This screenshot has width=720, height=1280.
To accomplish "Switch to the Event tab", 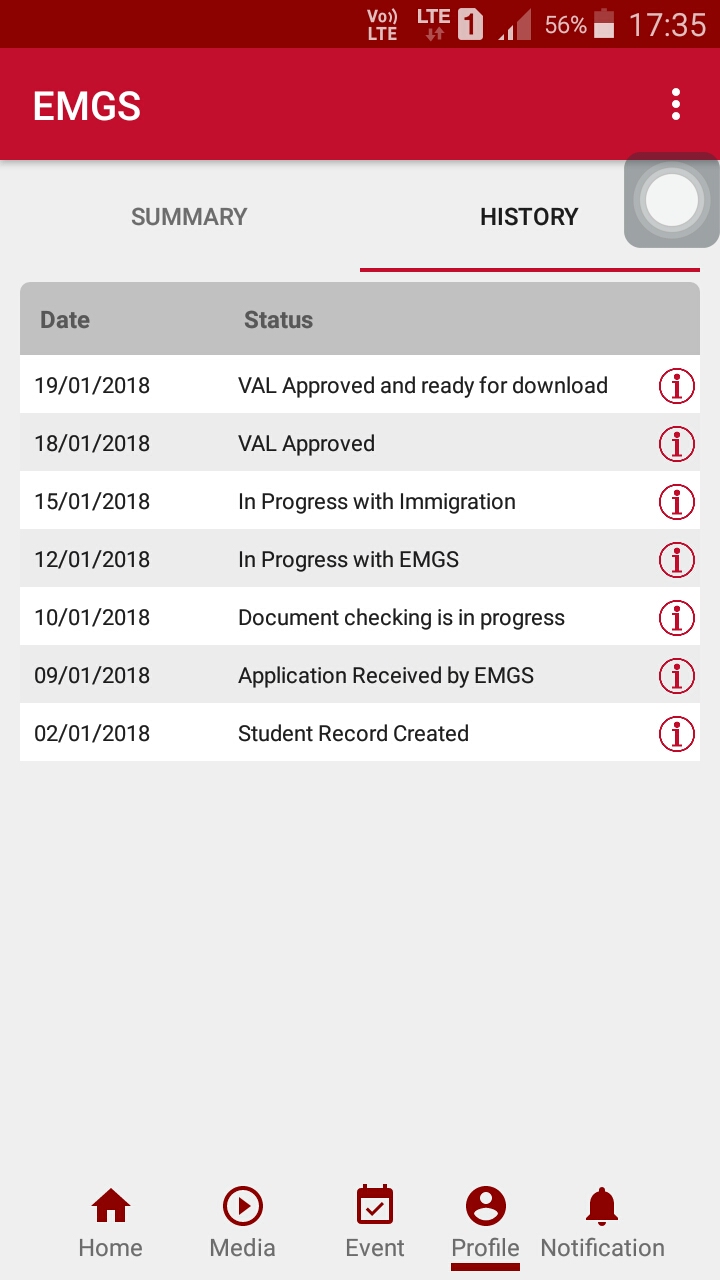I will 375,1222.
